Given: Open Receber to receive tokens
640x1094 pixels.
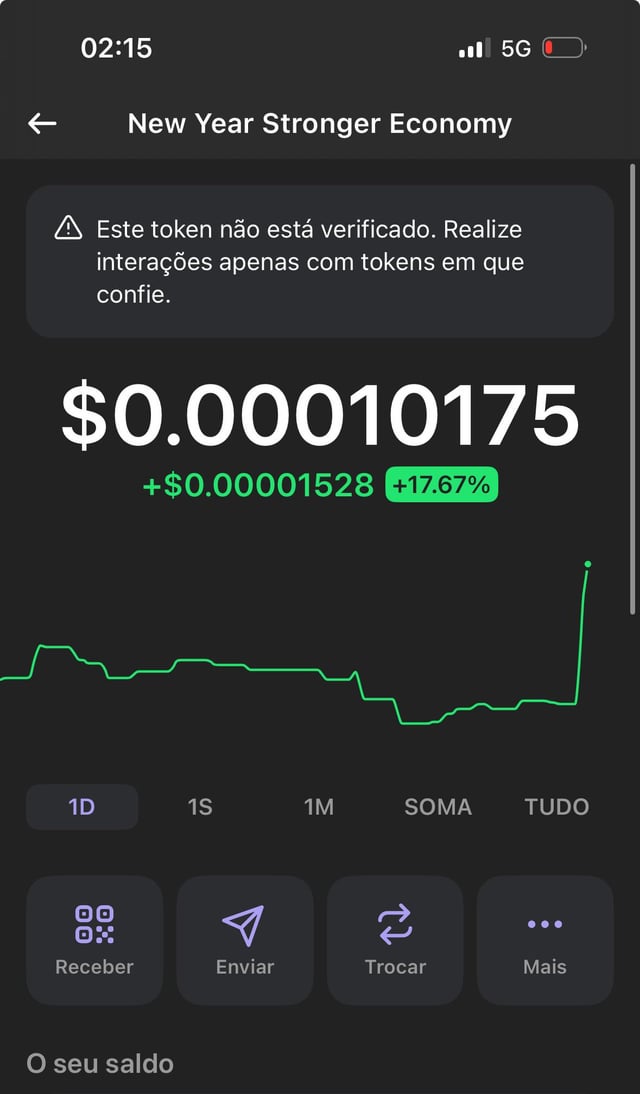Looking at the screenshot, I should pyautogui.click(x=95, y=940).
